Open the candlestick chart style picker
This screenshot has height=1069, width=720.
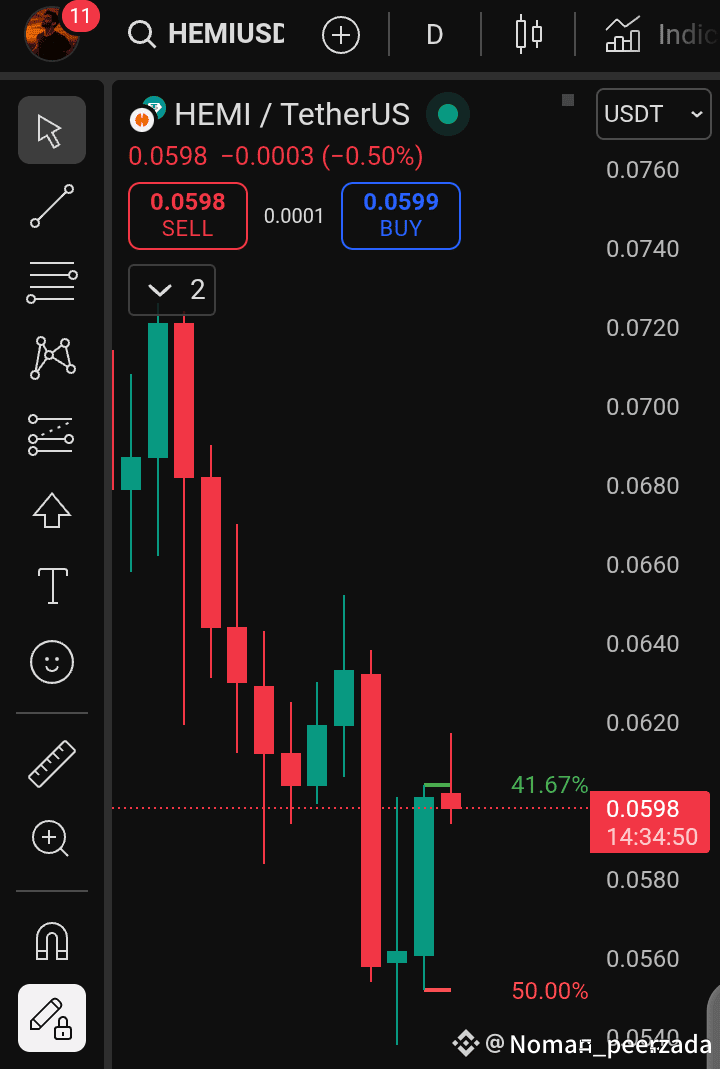click(x=528, y=35)
